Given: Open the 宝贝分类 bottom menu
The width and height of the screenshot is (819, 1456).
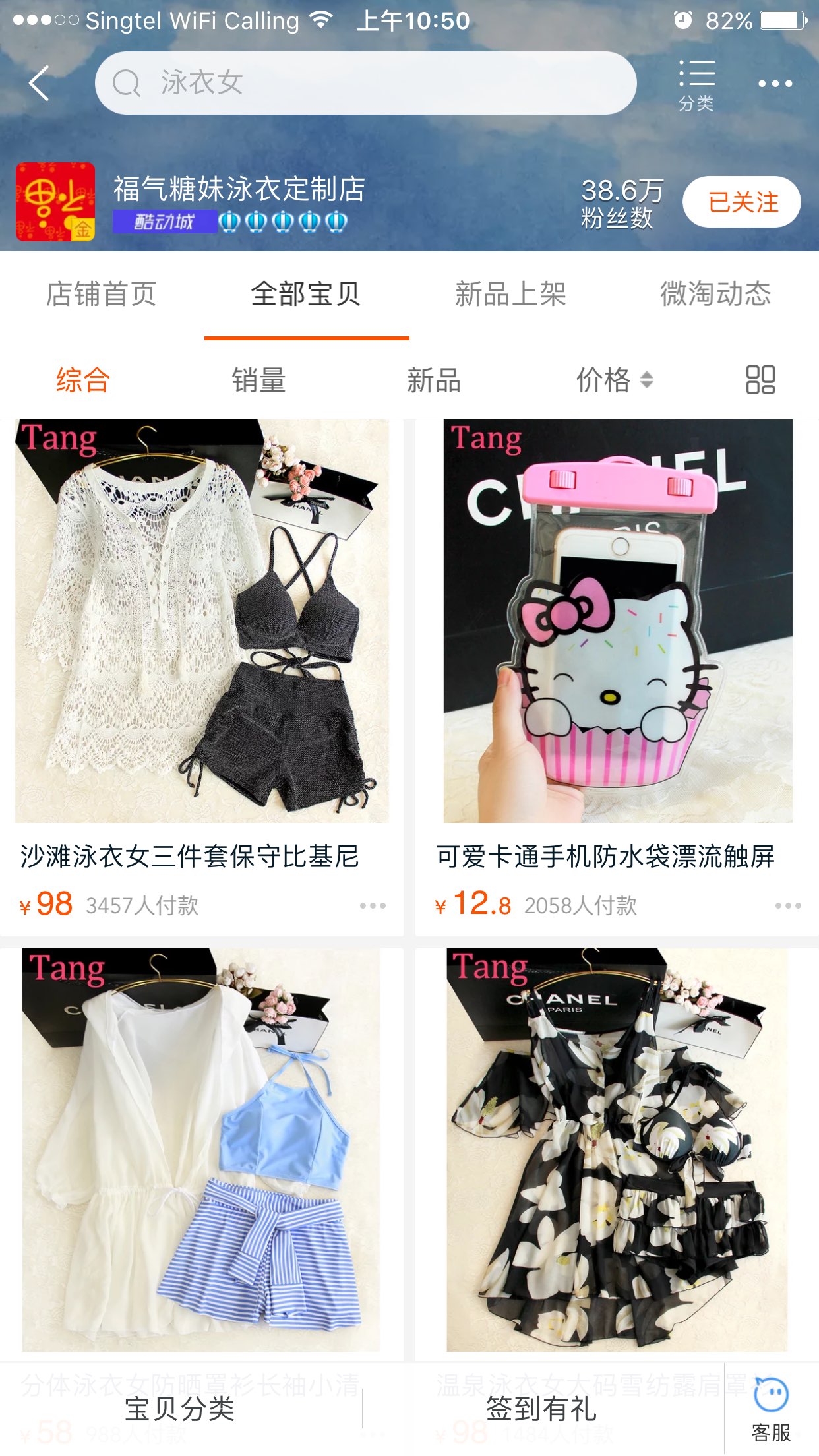Looking at the screenshot, I should tap(180, 1409).
